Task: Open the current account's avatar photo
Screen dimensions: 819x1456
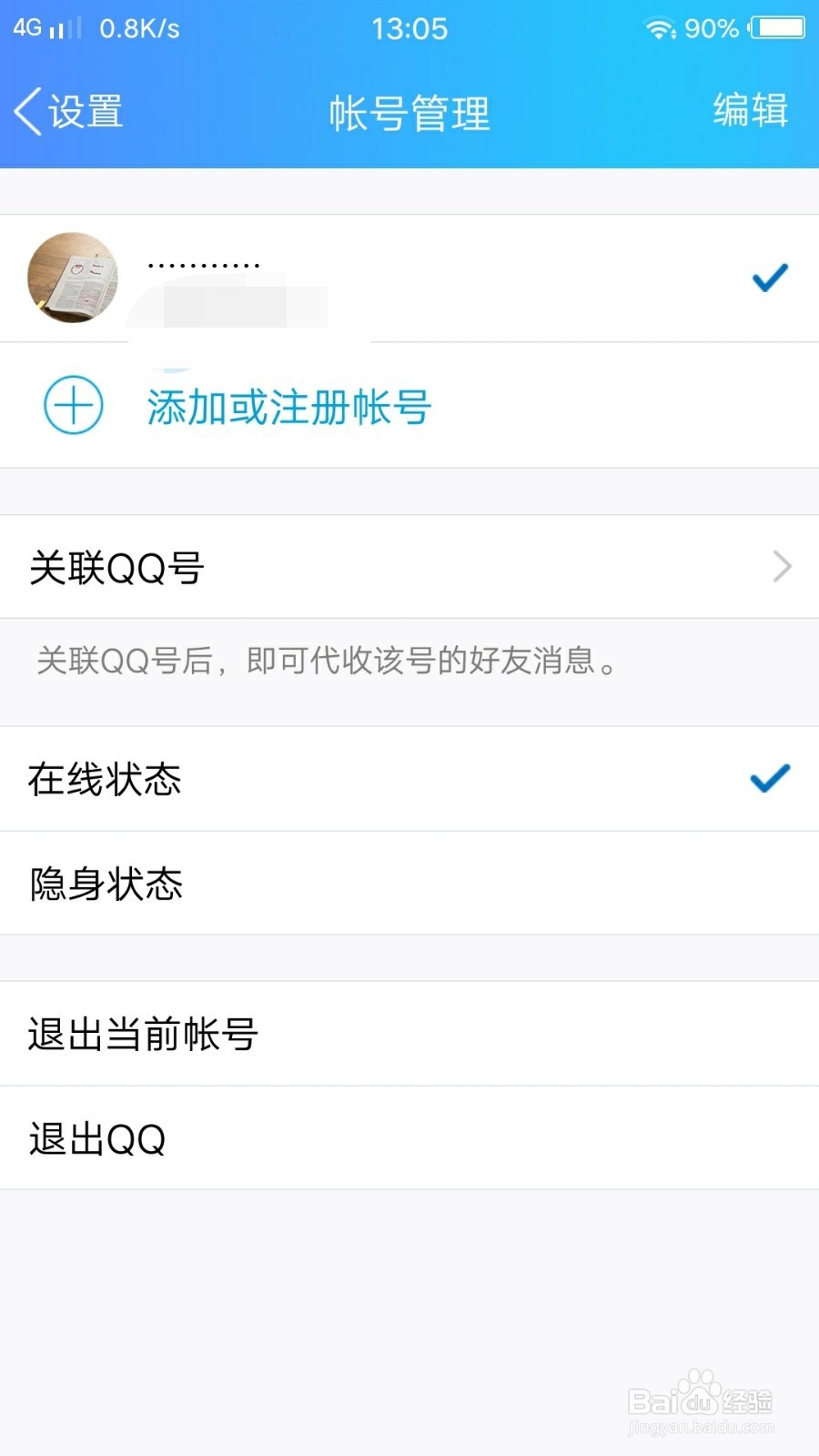Action: tap(73, 278)
